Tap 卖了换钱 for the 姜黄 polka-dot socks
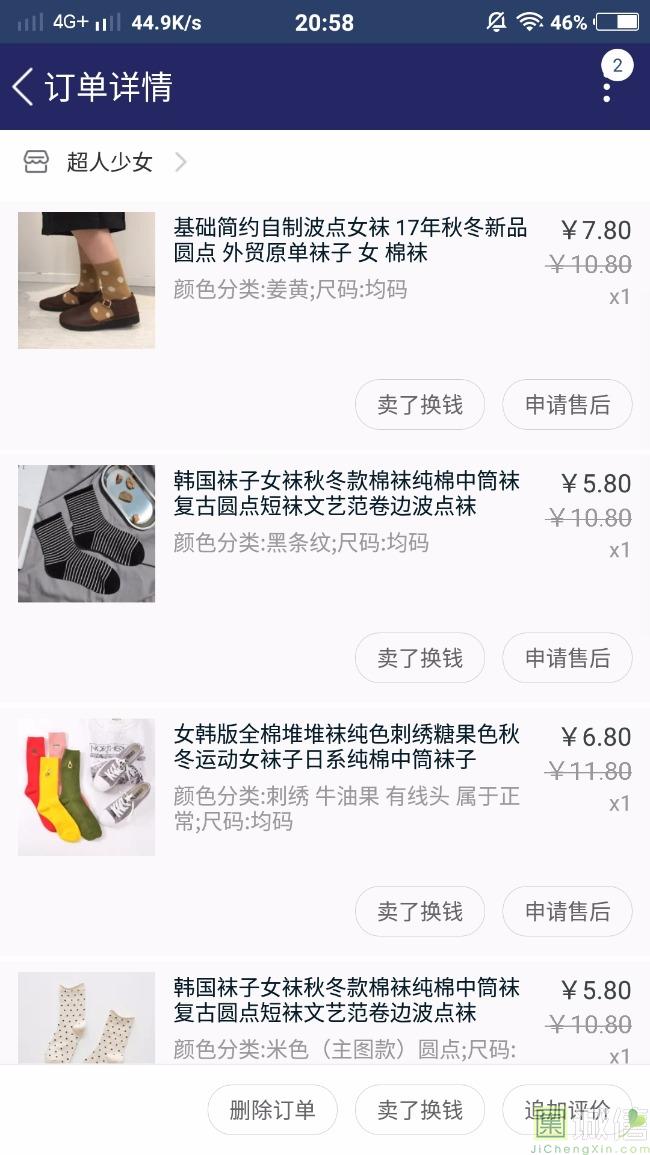The image size is (650, 1155). pyautogui.click(x=420, y=405)
